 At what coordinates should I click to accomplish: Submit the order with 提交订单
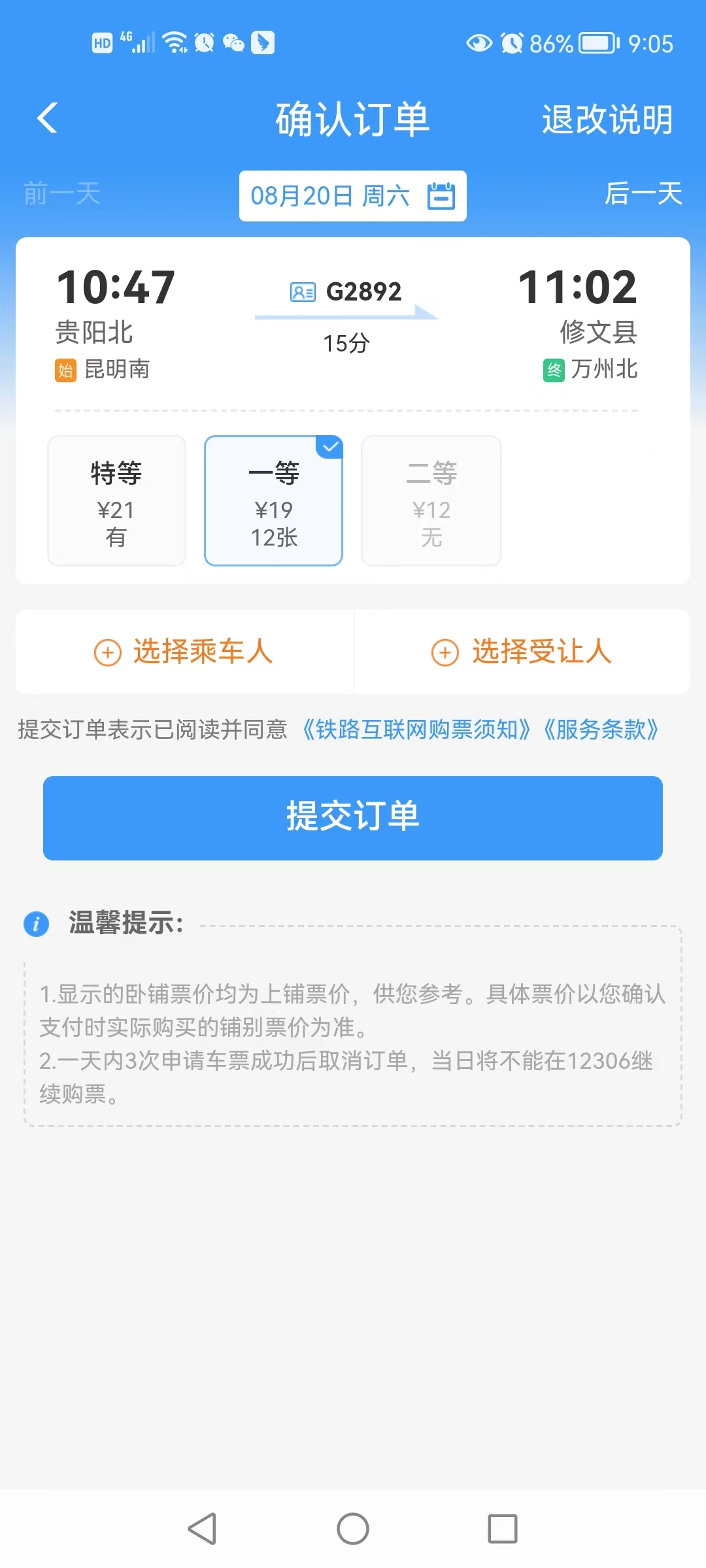click(x=352, y=817)
